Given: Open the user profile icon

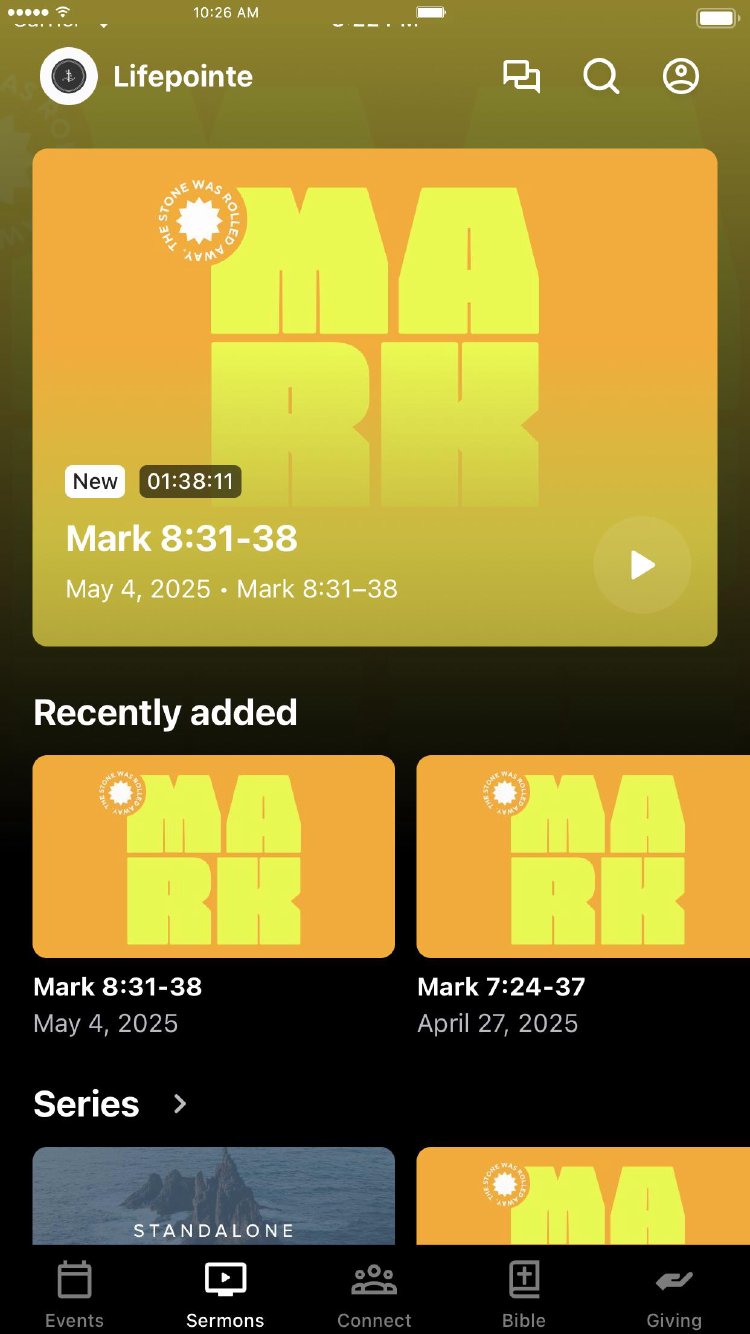Looking at the screenshot, I should tap(681, 77).
